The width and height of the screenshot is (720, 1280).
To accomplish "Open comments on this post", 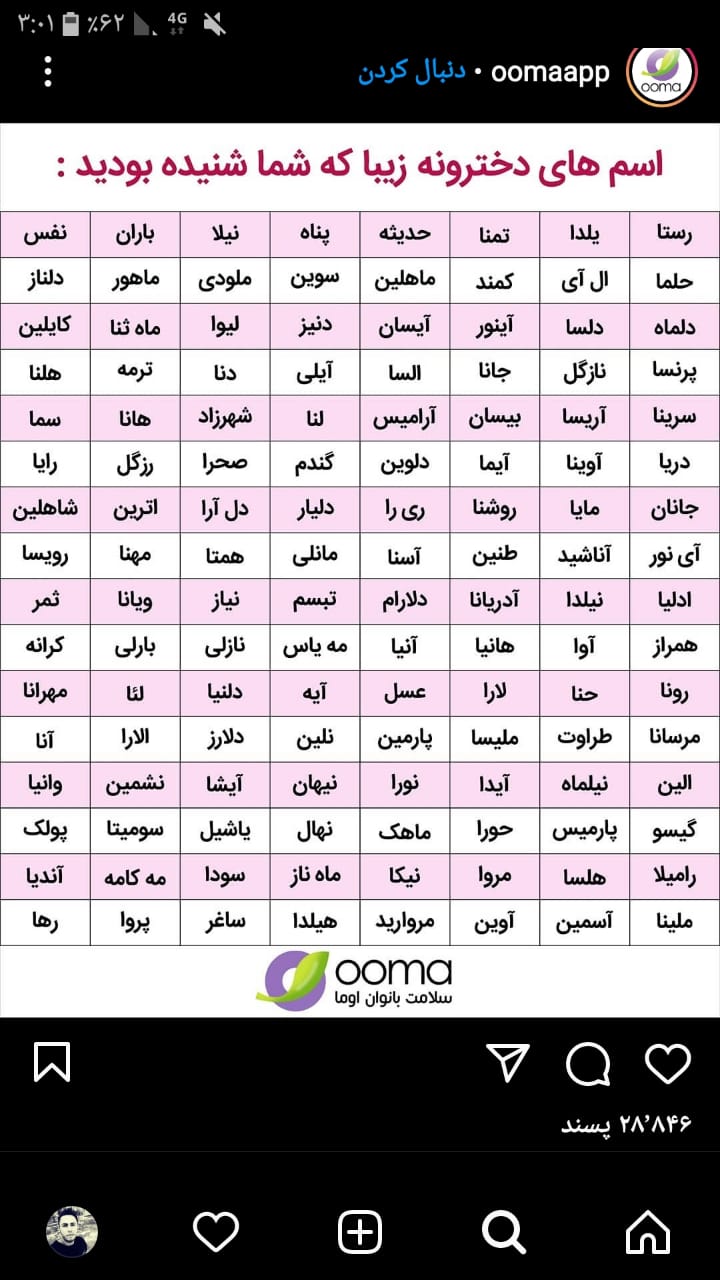I will pos(588,1063).
